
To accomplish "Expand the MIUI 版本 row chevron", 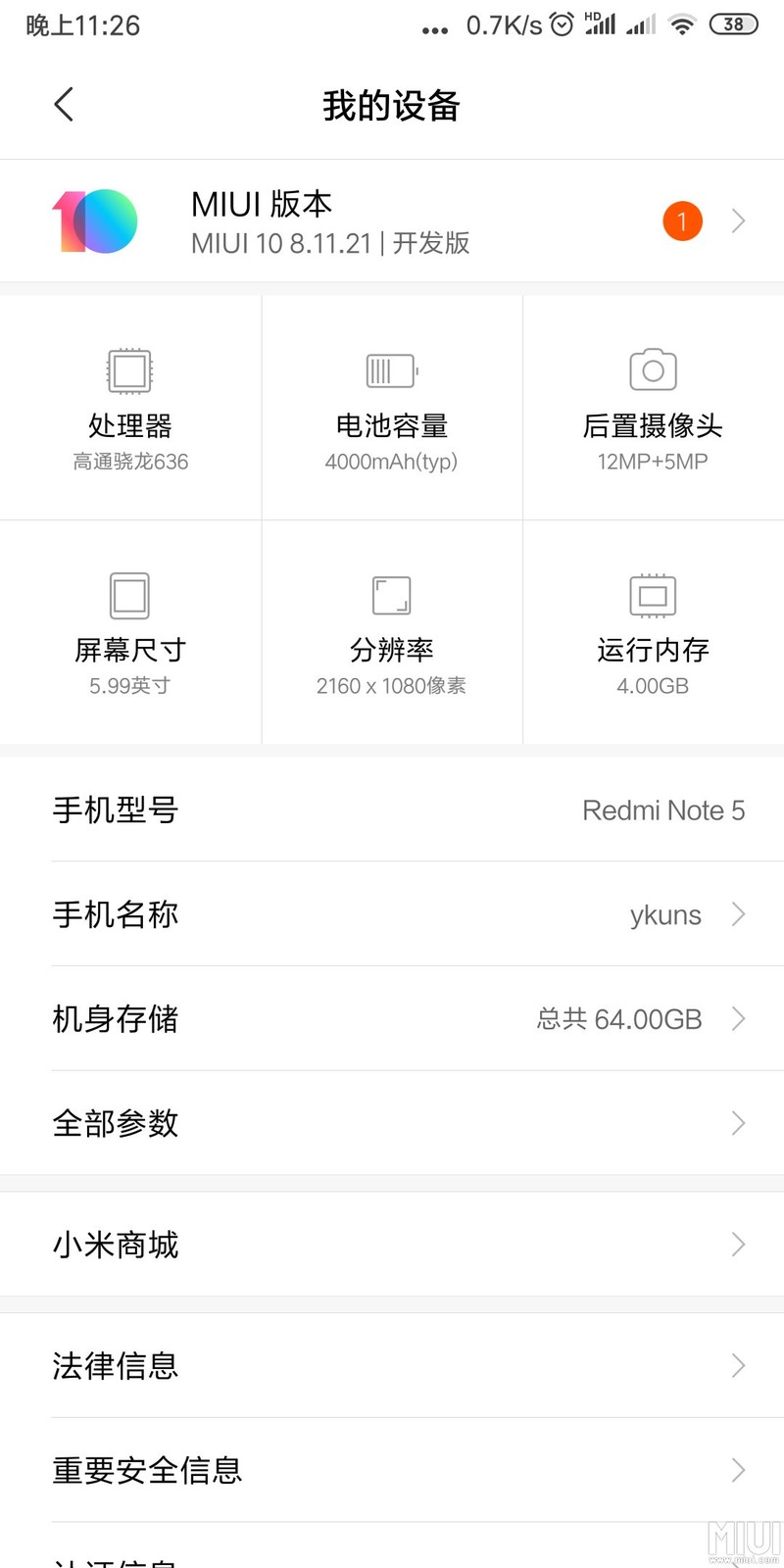I will tap(739, 221).
